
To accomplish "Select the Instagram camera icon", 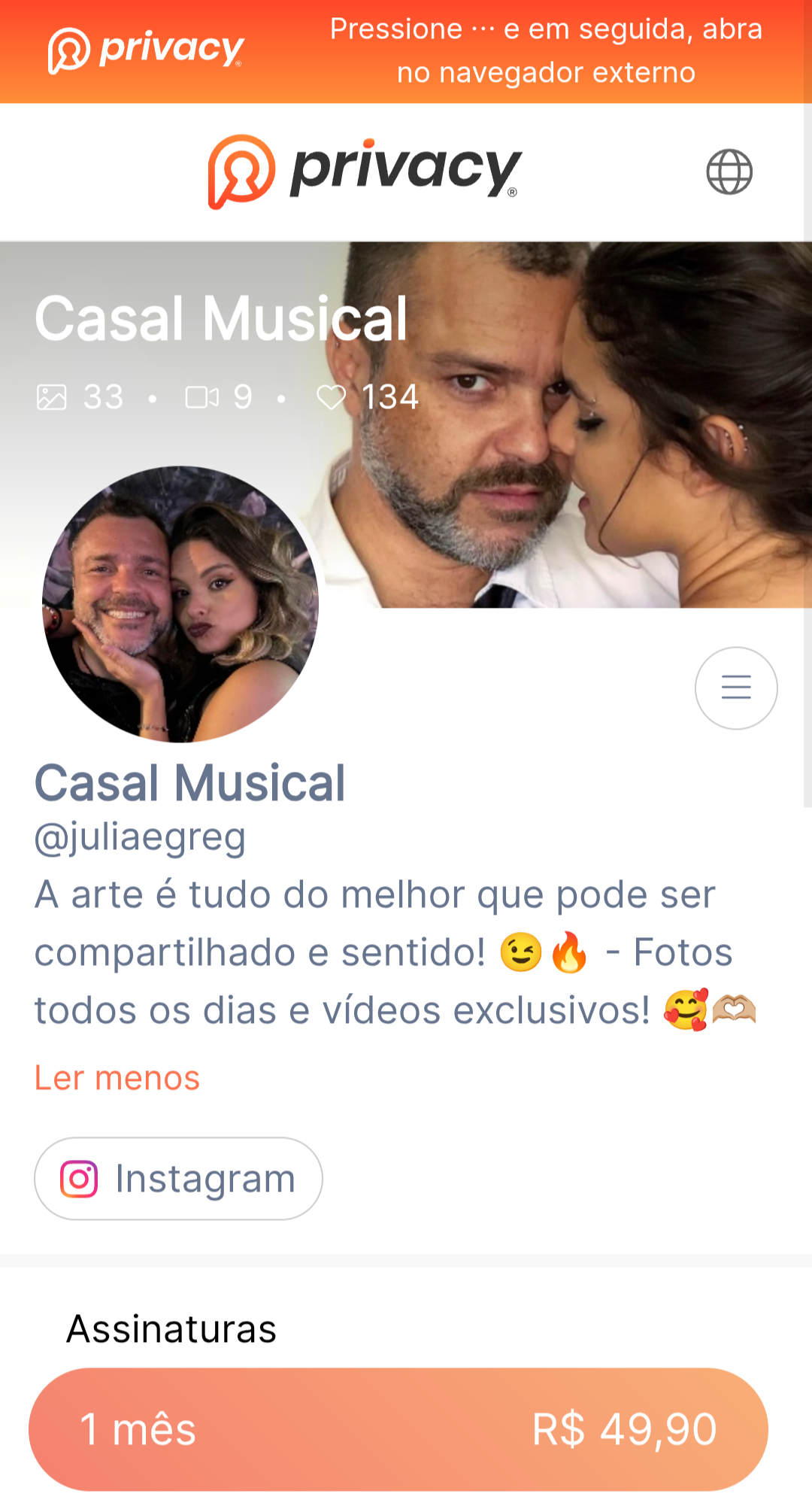I will tap(80, 1178).
